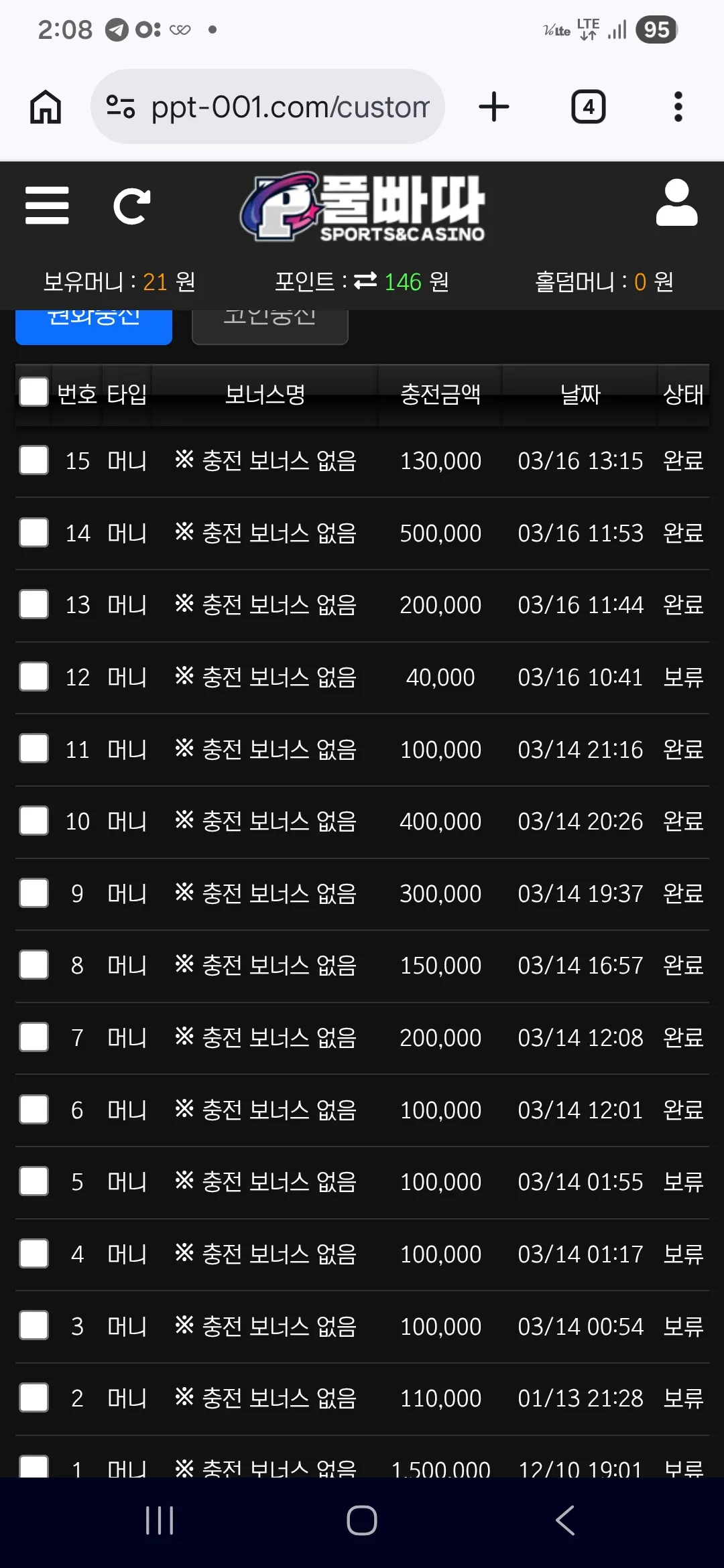724x1568 pixels.
Task: Open a new browser tab
Action: (x=494, y=107)
